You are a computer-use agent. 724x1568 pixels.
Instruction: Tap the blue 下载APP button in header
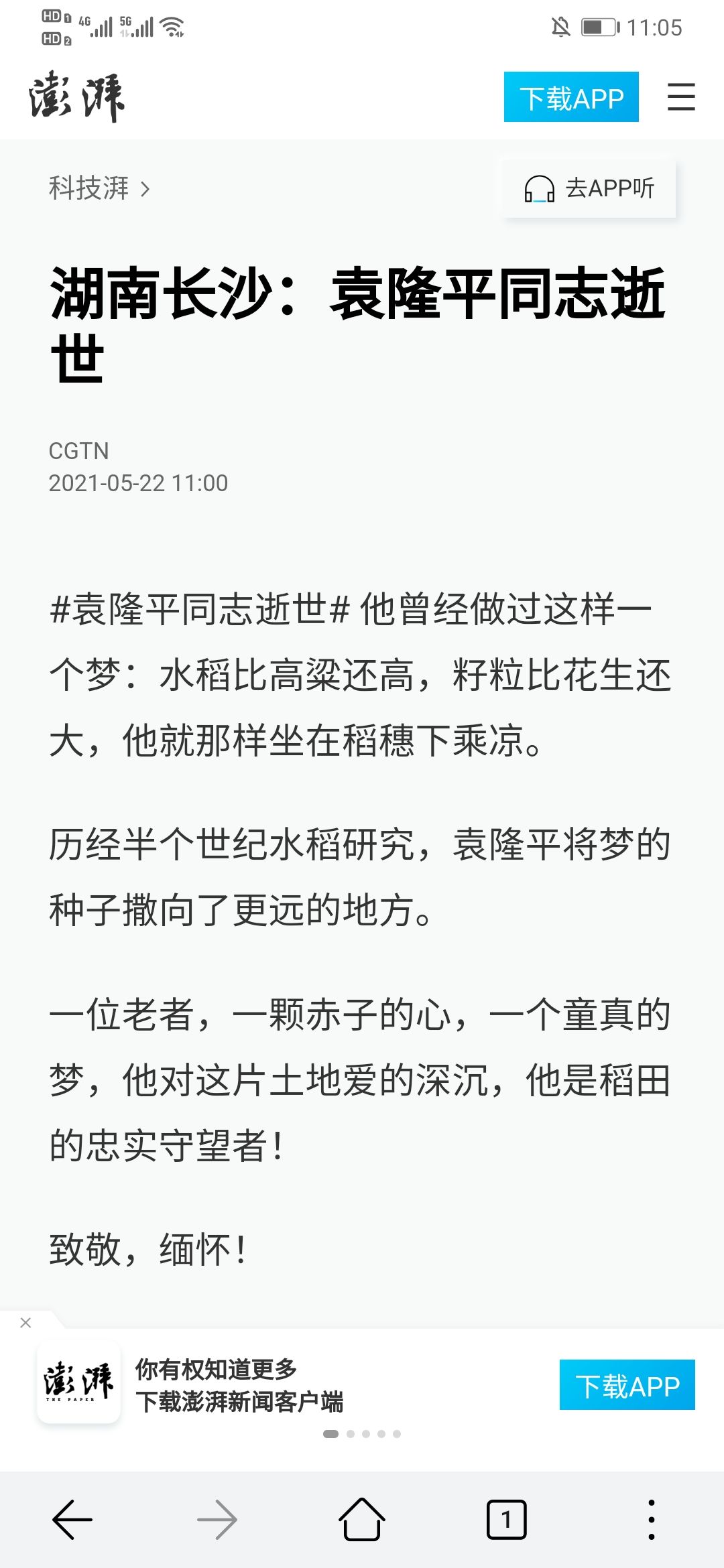[x=571, y=97]
